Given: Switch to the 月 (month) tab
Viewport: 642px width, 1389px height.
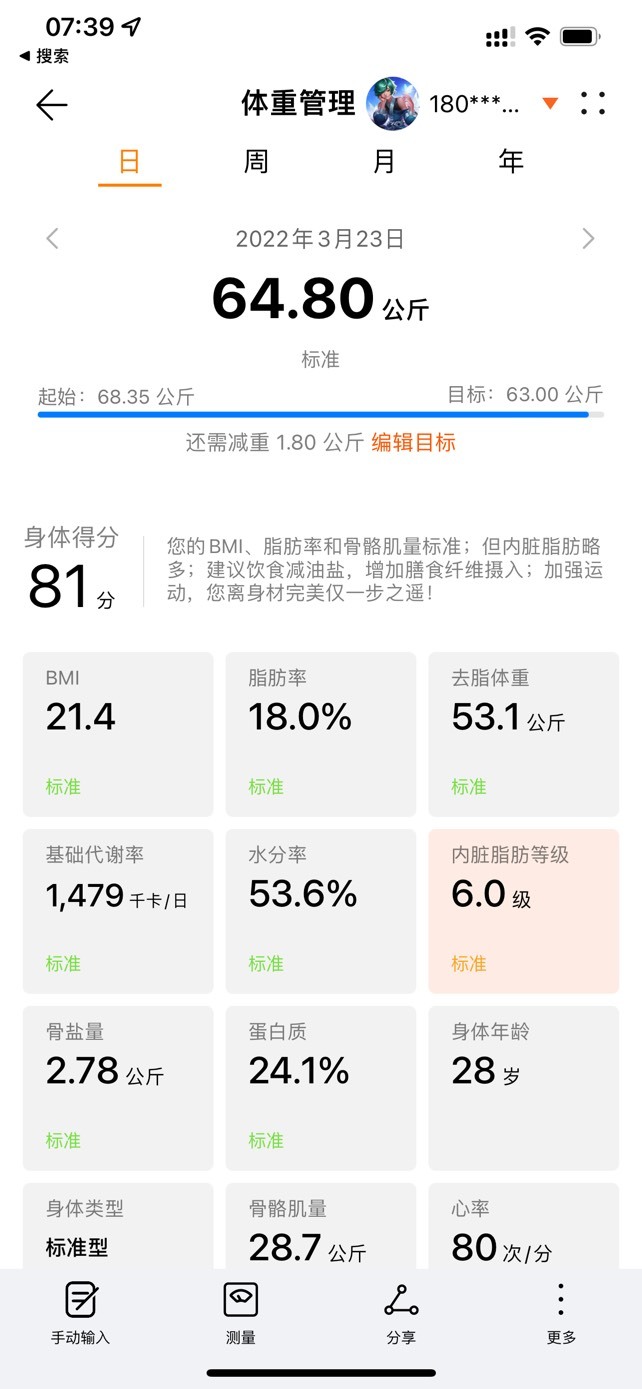Looking at the screenshot, I should (x=384, y=161).
